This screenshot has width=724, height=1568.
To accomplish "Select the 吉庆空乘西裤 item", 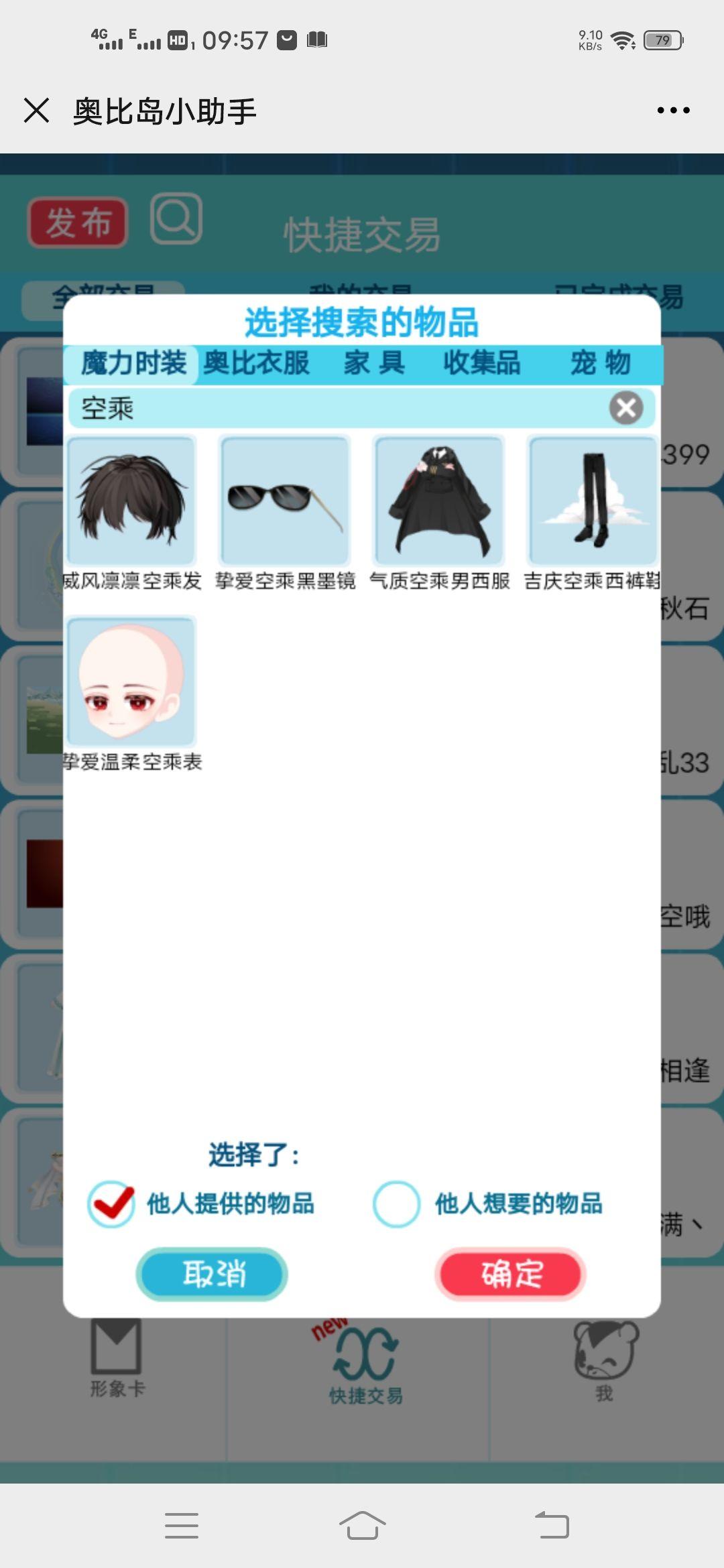I will [x=593, y=501].
